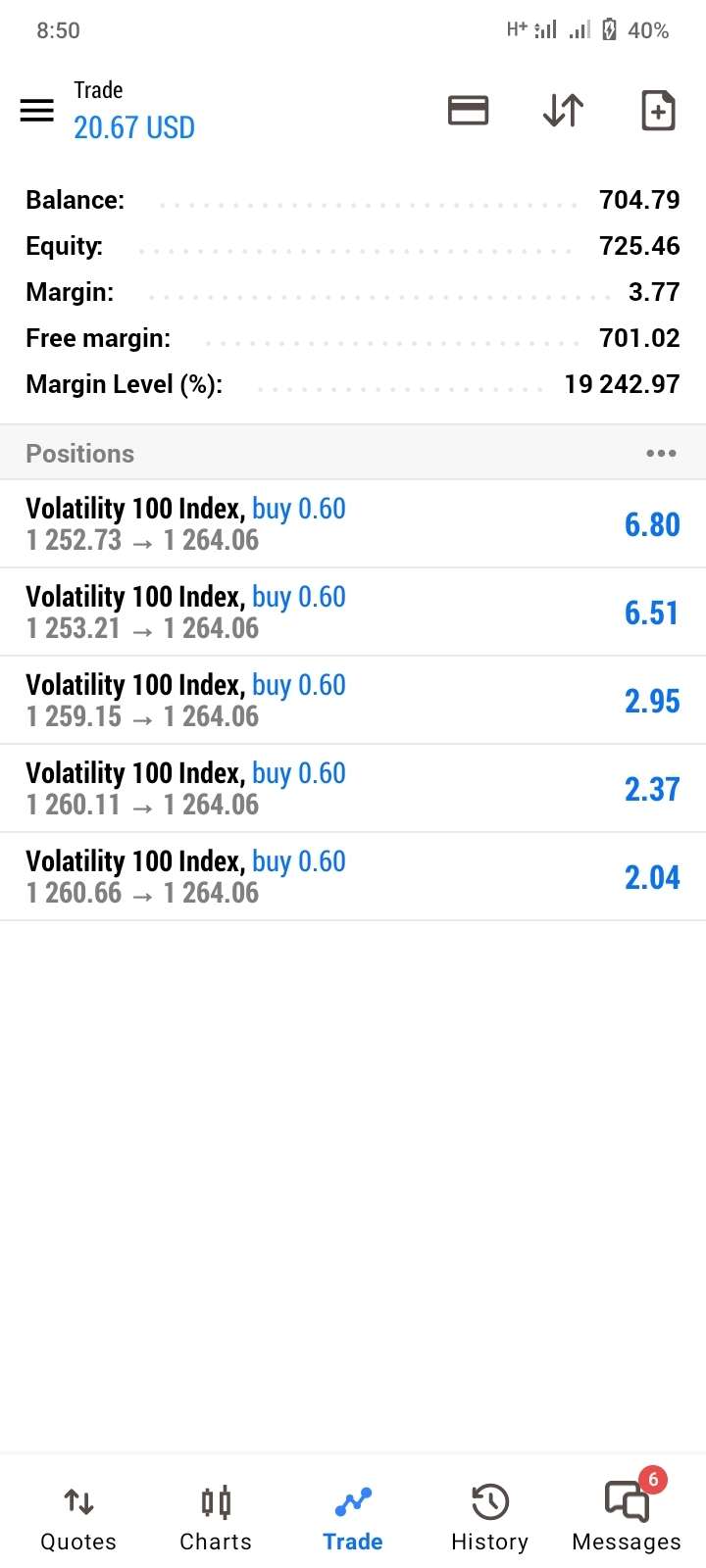706x1568 pixels.
Task: Select the position with profit 2.95
Action: point(353,701)
